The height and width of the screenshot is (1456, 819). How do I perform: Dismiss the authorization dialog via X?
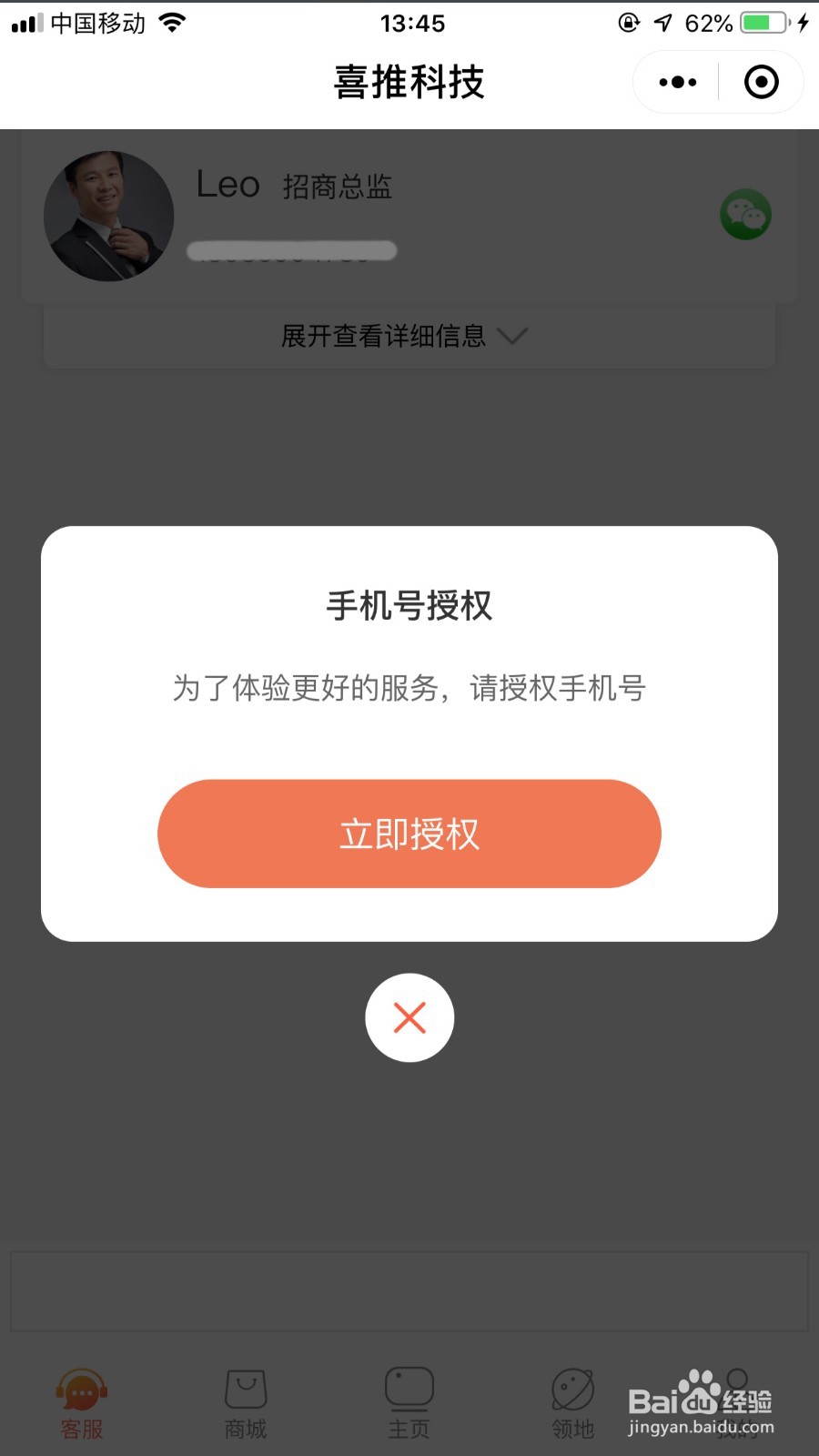point(409,1017)
